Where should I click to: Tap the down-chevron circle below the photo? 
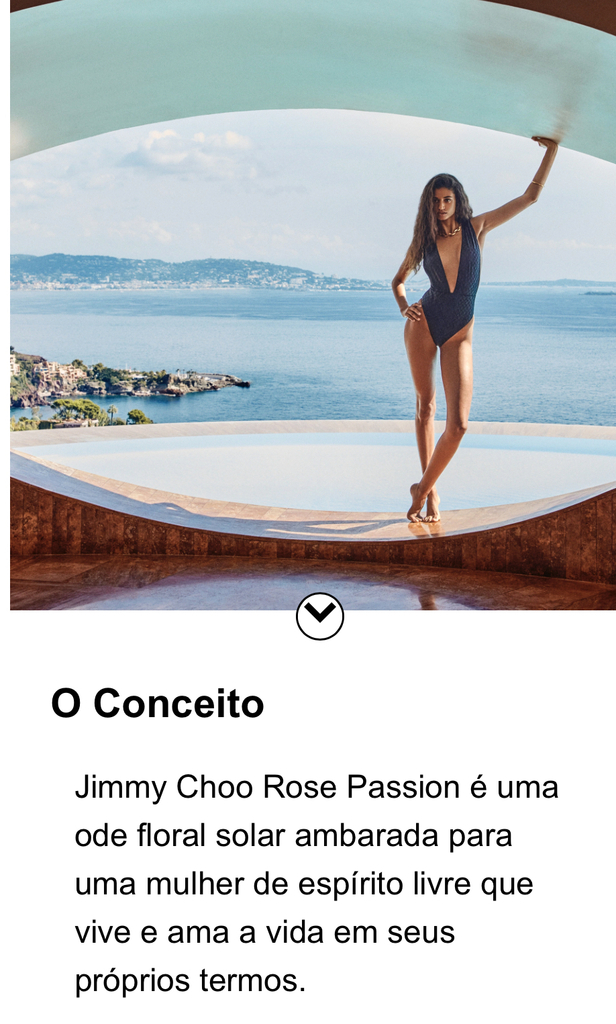[320, 616]
